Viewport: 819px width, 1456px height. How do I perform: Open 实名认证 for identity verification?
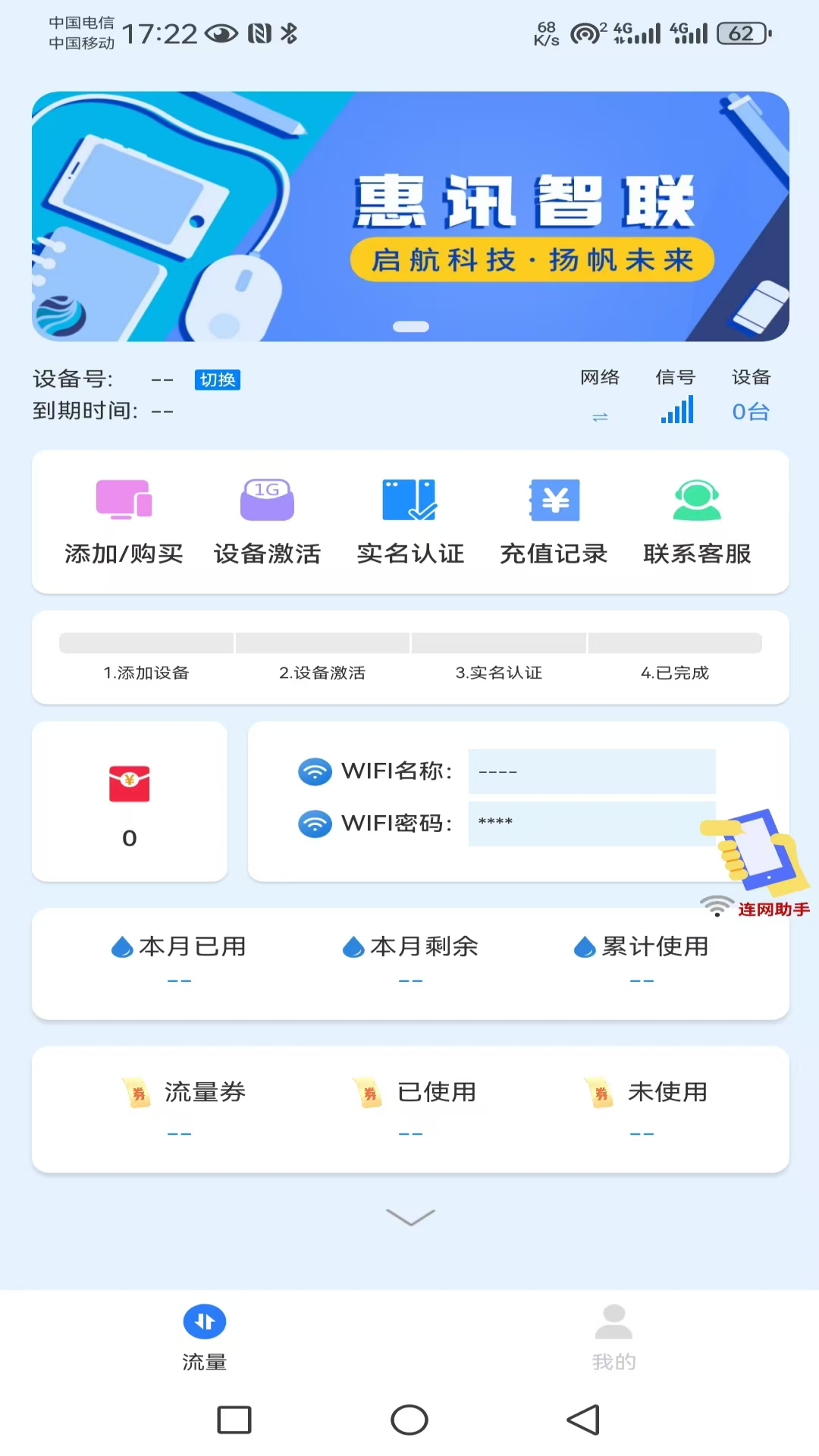(x=410, y=519)
